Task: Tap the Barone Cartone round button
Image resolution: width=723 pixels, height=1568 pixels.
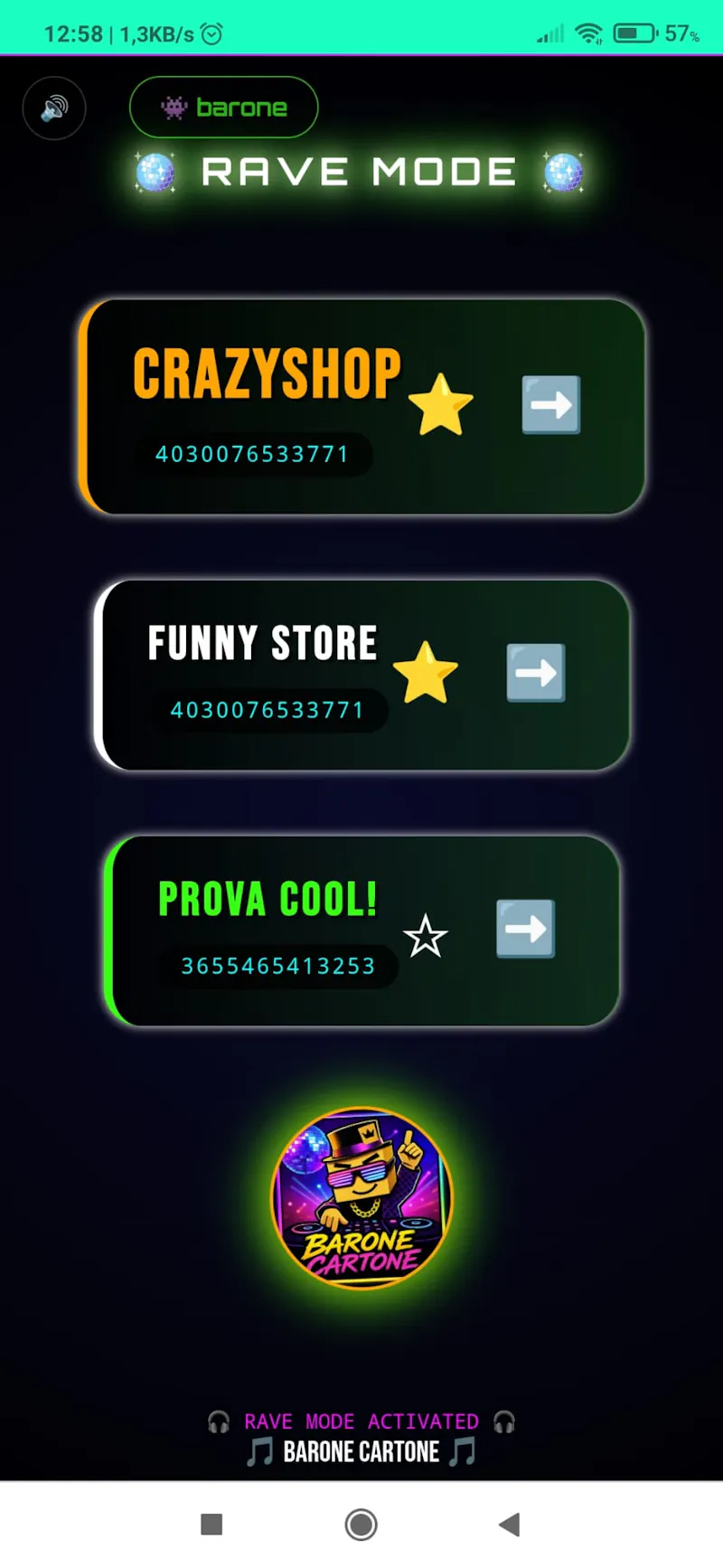Action: (x=361, y=1198)
